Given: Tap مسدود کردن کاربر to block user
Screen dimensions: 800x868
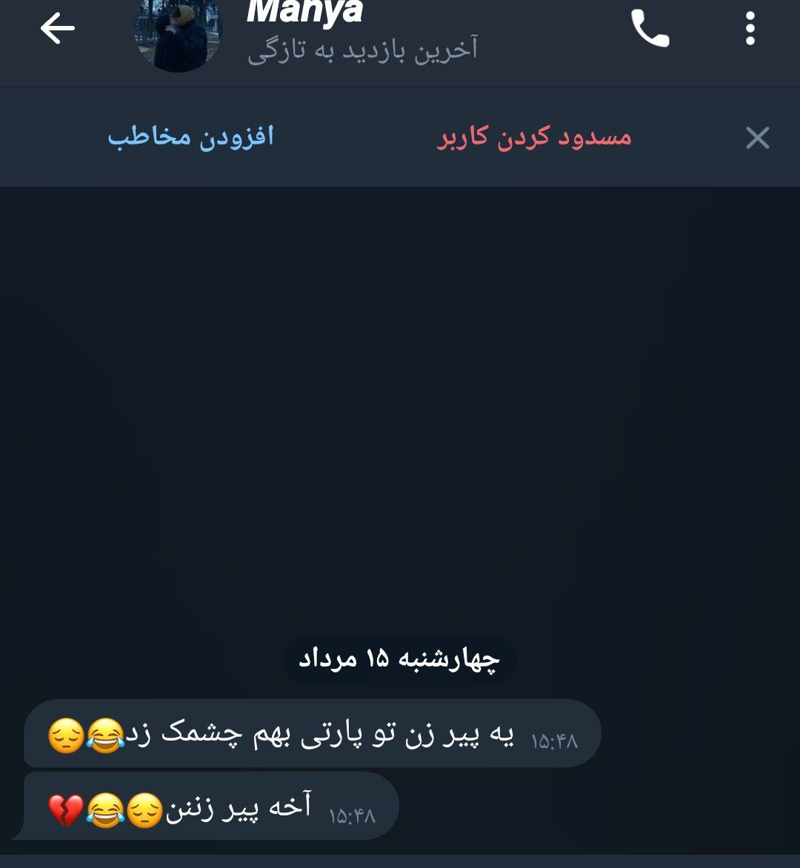Looking at the screenshot, I should [x=534, y=137].
